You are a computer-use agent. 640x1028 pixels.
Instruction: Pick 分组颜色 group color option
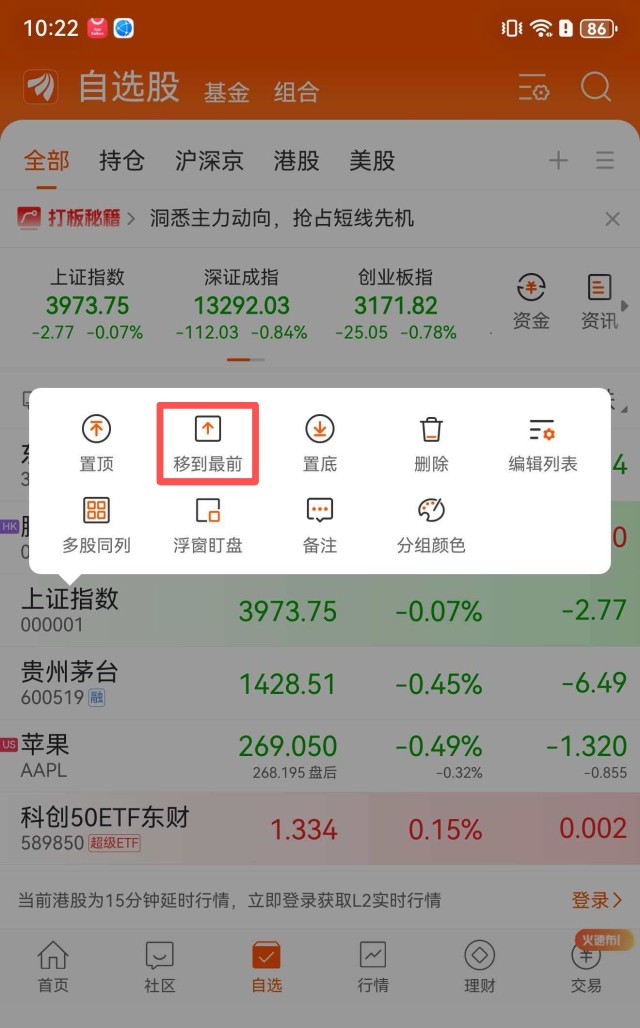(x=431, y=525)
